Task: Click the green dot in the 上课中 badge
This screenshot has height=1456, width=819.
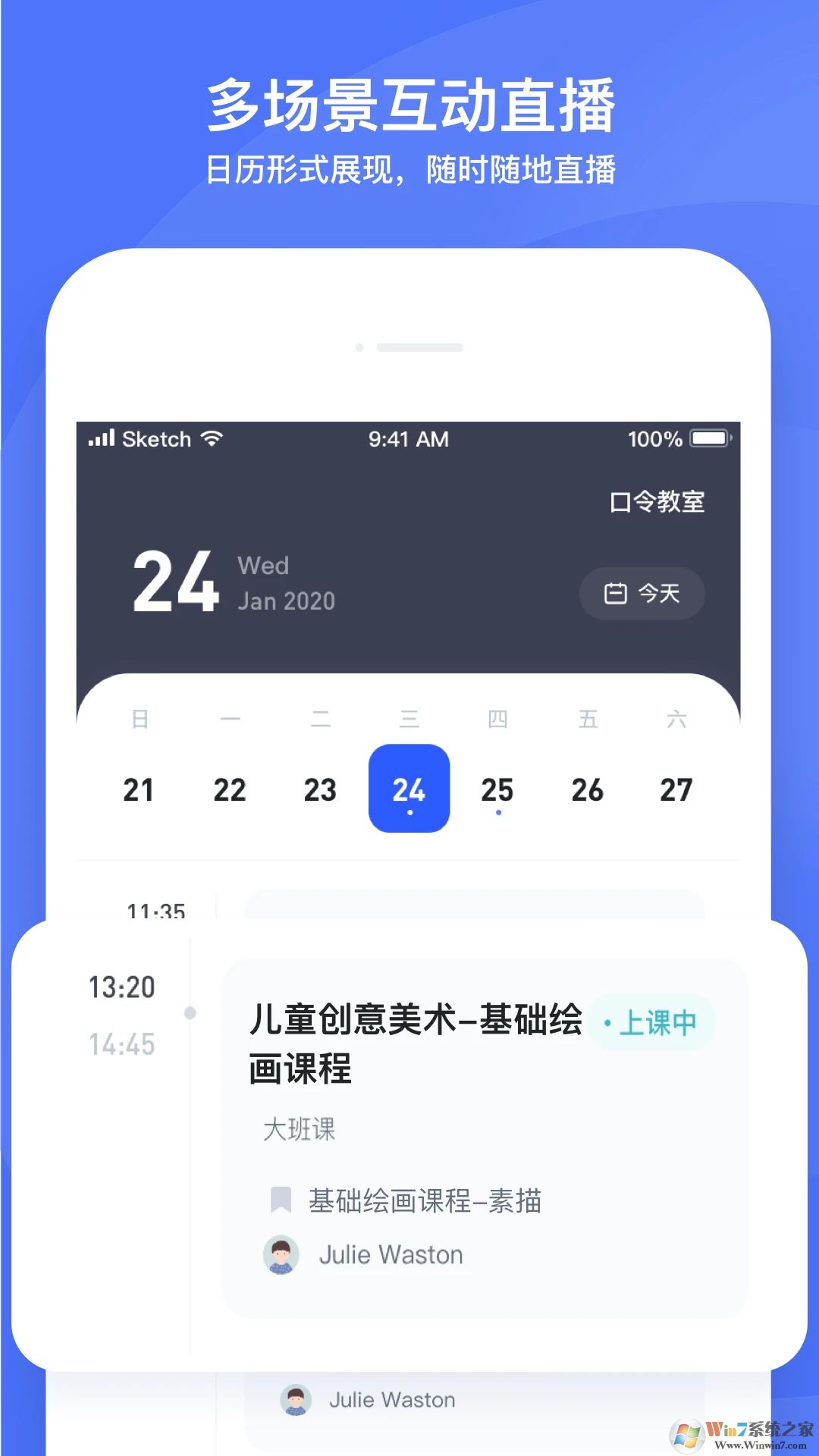Action: point(607,1021)
